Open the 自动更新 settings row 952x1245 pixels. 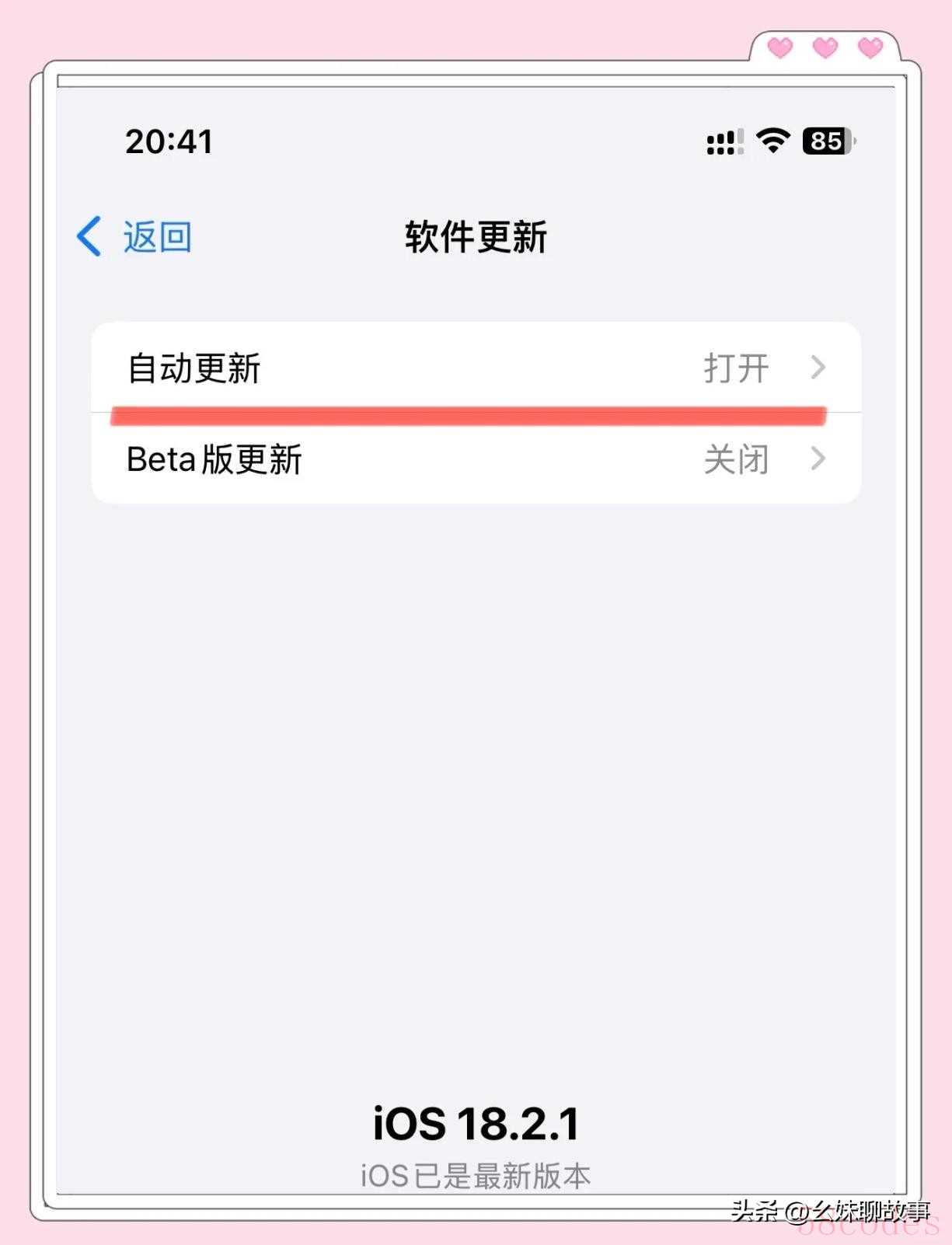[476, 367]
